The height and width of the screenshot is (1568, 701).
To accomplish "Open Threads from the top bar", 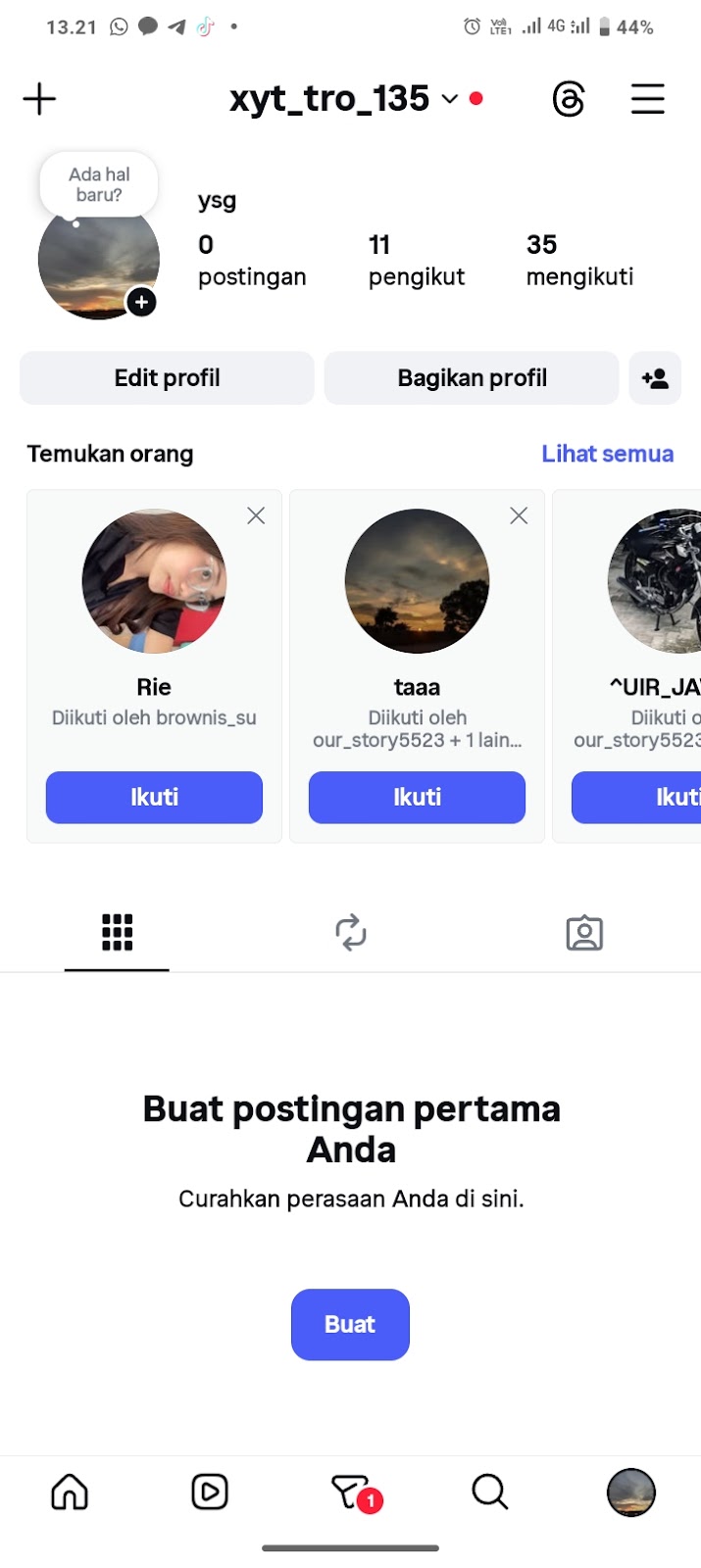I will click(x=569, y=99).
